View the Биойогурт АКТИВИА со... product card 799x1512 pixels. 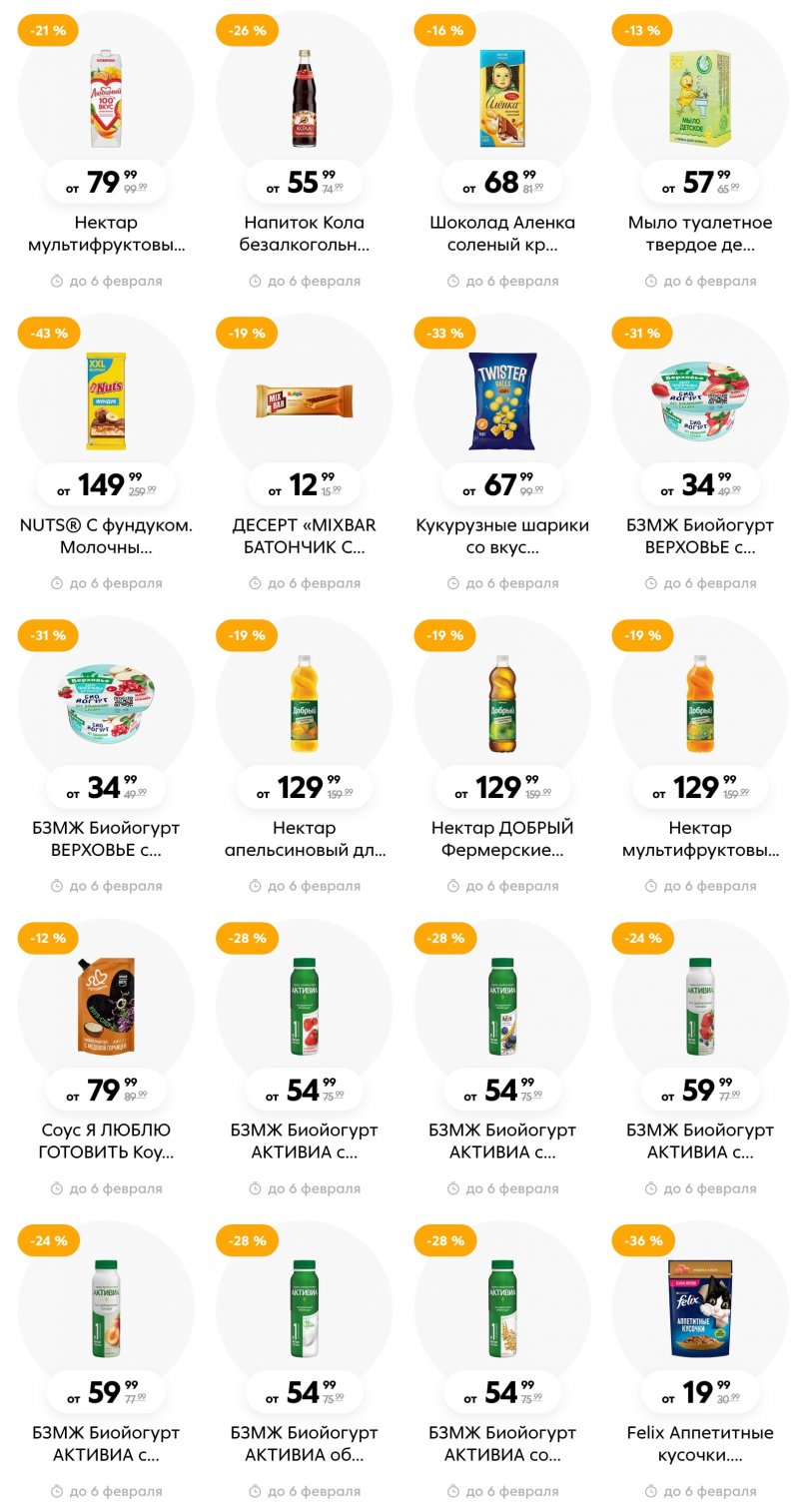(502, 1310)
